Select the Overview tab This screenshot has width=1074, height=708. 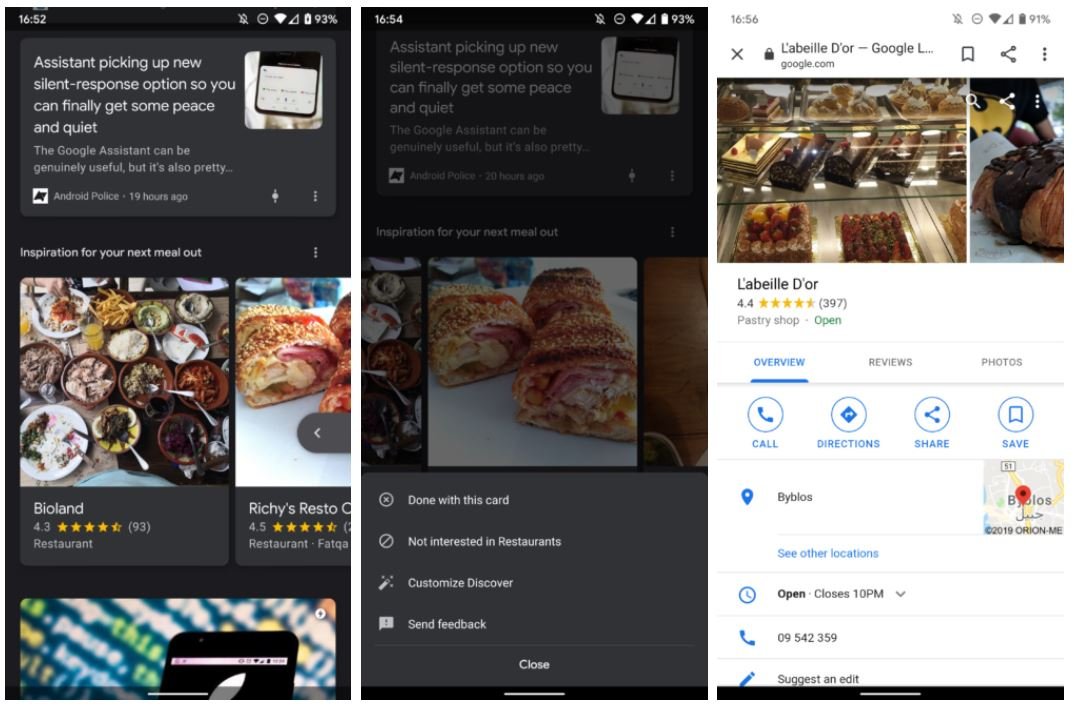(x=779, y=362)
